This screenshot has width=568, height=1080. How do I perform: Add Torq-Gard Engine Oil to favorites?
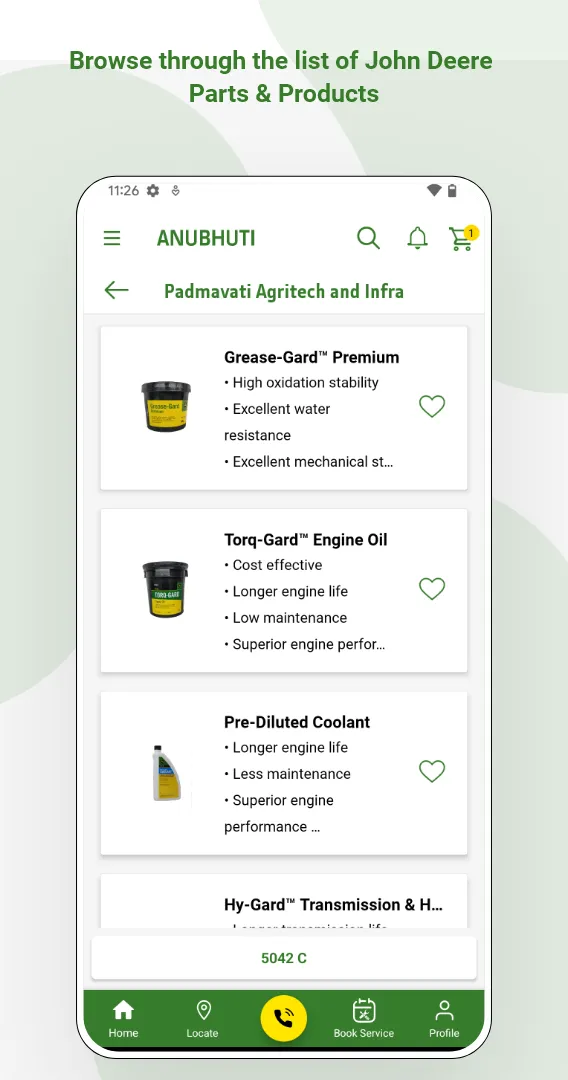coord(432,589)
